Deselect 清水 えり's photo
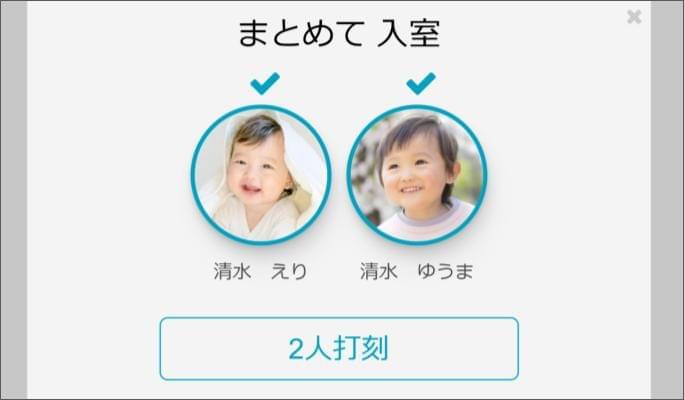Screen dimensions: 684x400 pos(261,175)
